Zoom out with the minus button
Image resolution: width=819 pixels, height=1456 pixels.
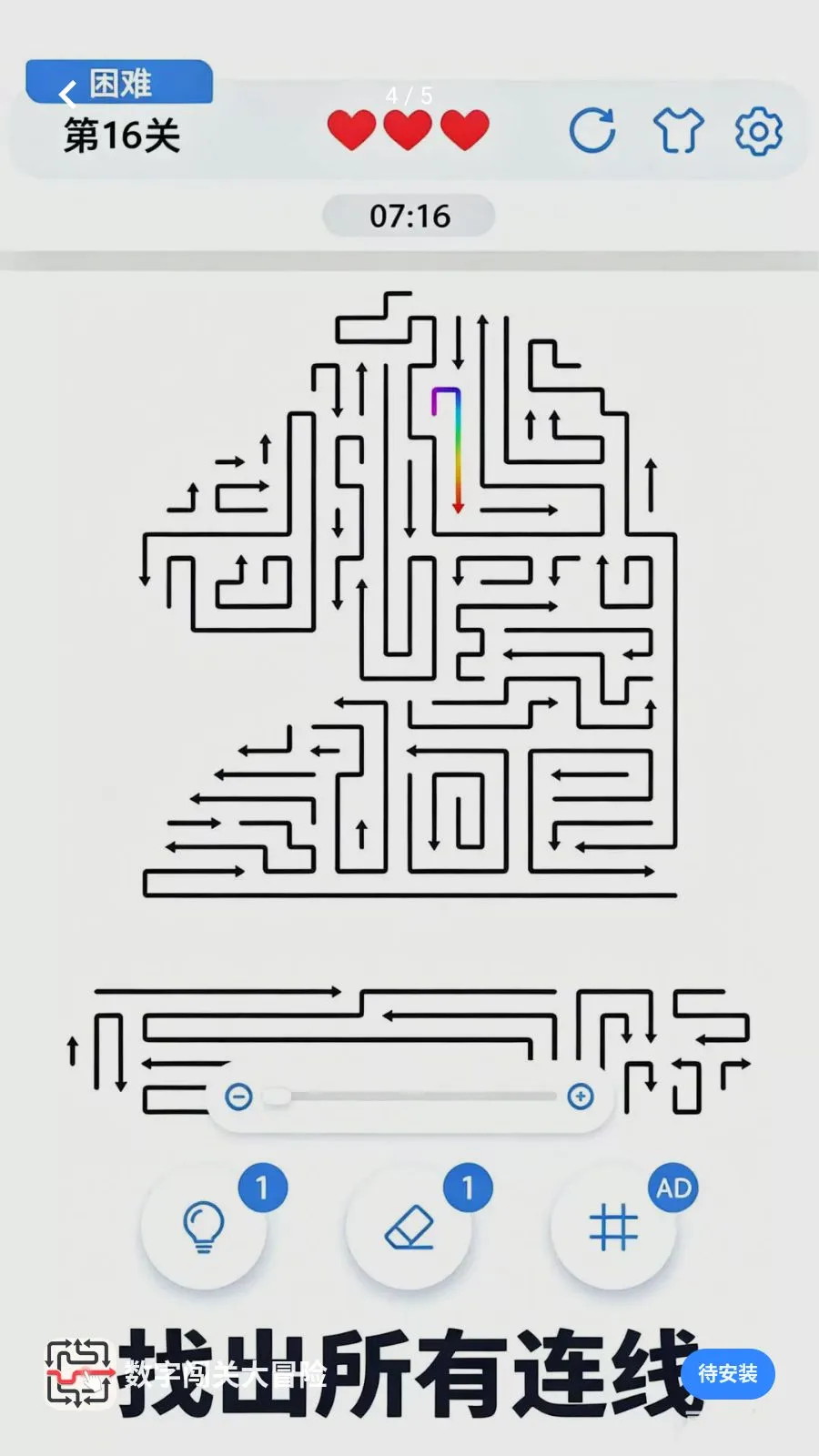(238, 1097)
